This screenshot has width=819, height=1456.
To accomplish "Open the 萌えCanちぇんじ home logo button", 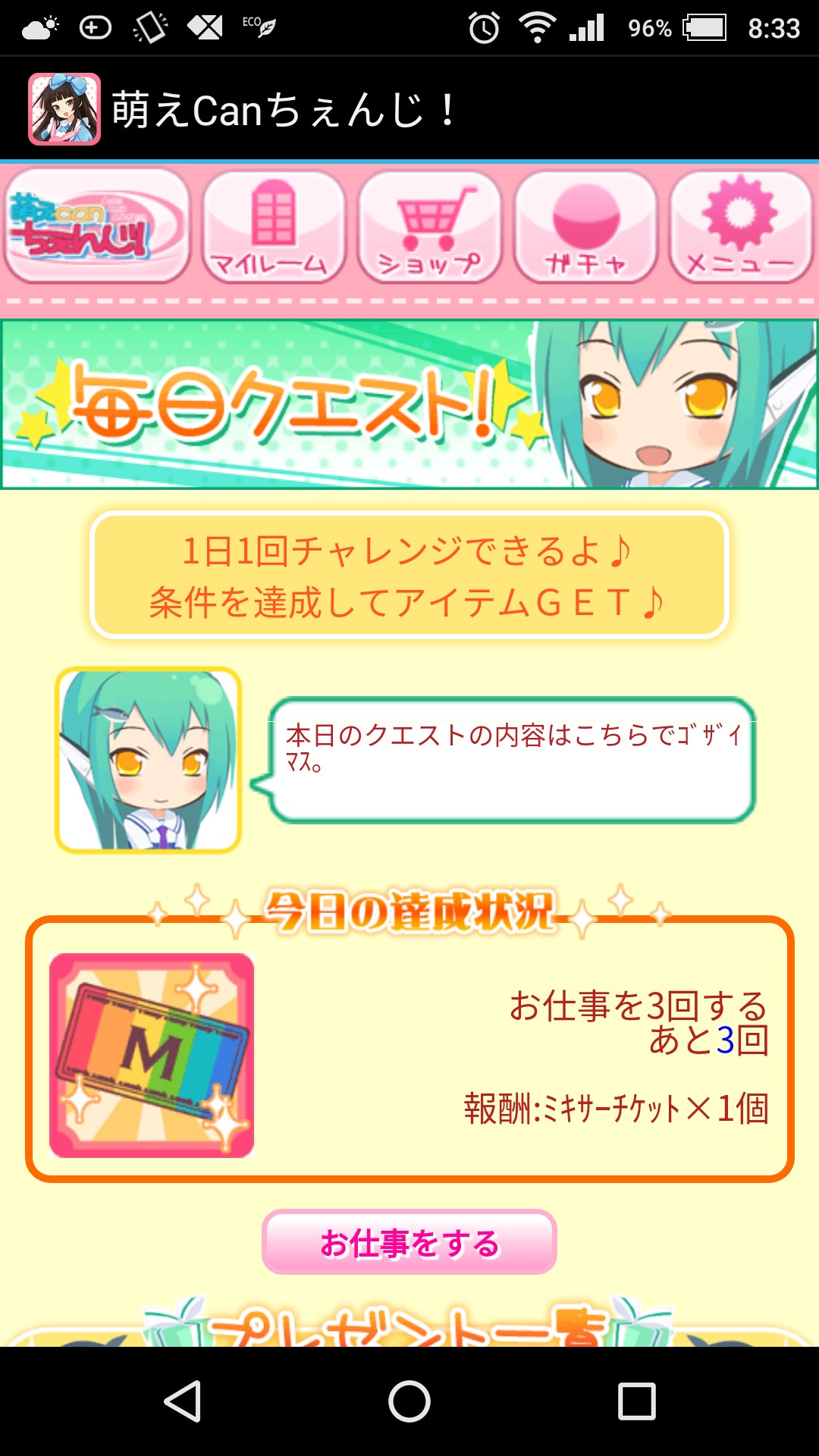I will 96,227.
